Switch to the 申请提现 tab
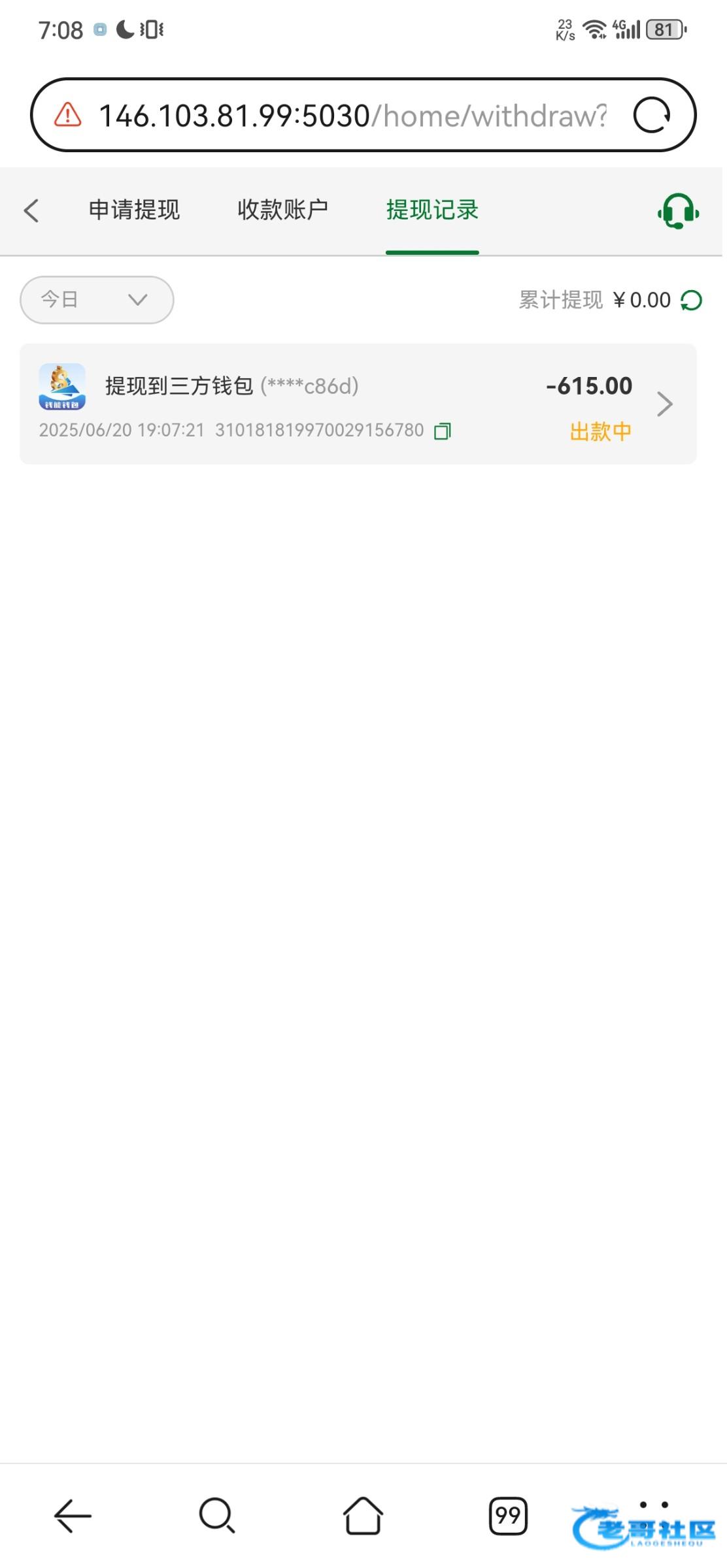 click(134, 210)
